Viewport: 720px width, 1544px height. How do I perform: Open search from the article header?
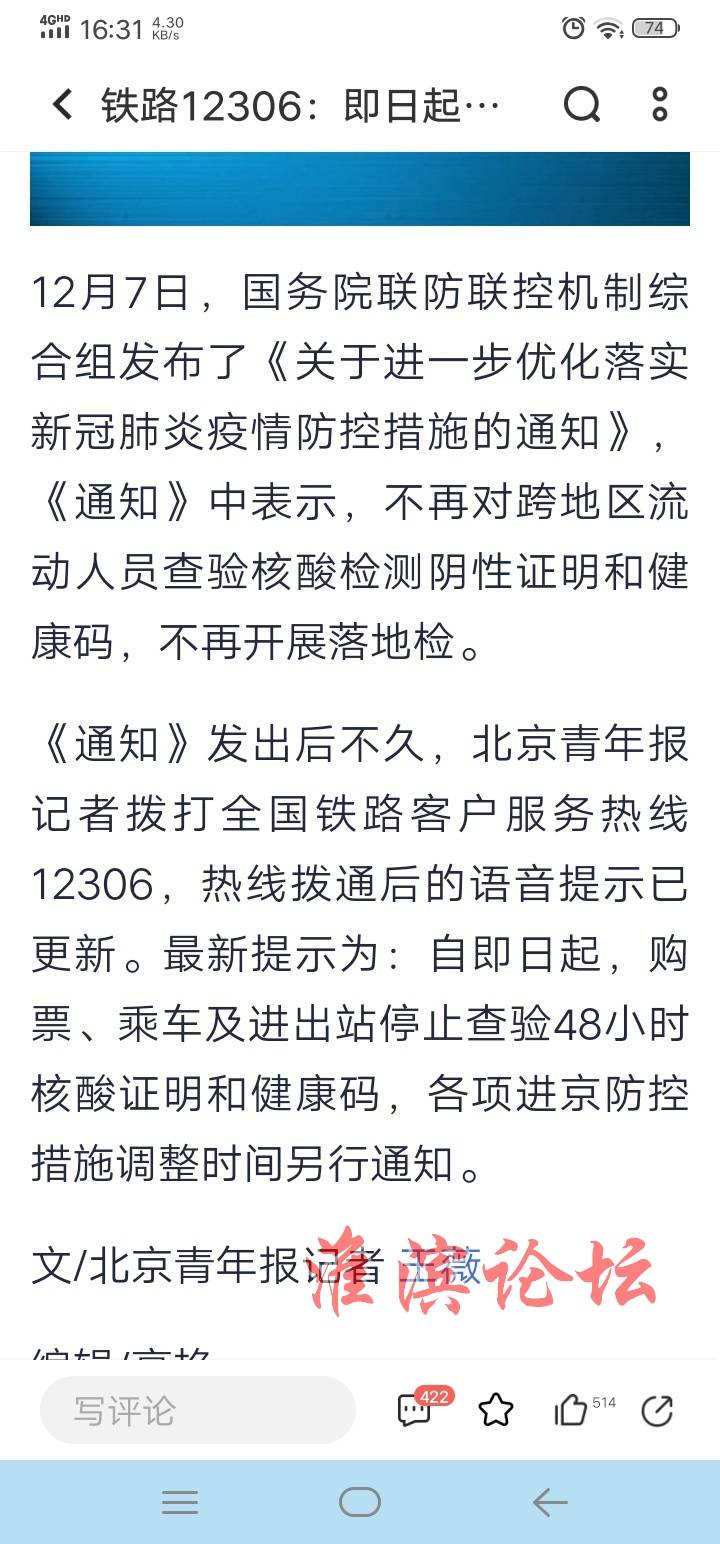582,104
